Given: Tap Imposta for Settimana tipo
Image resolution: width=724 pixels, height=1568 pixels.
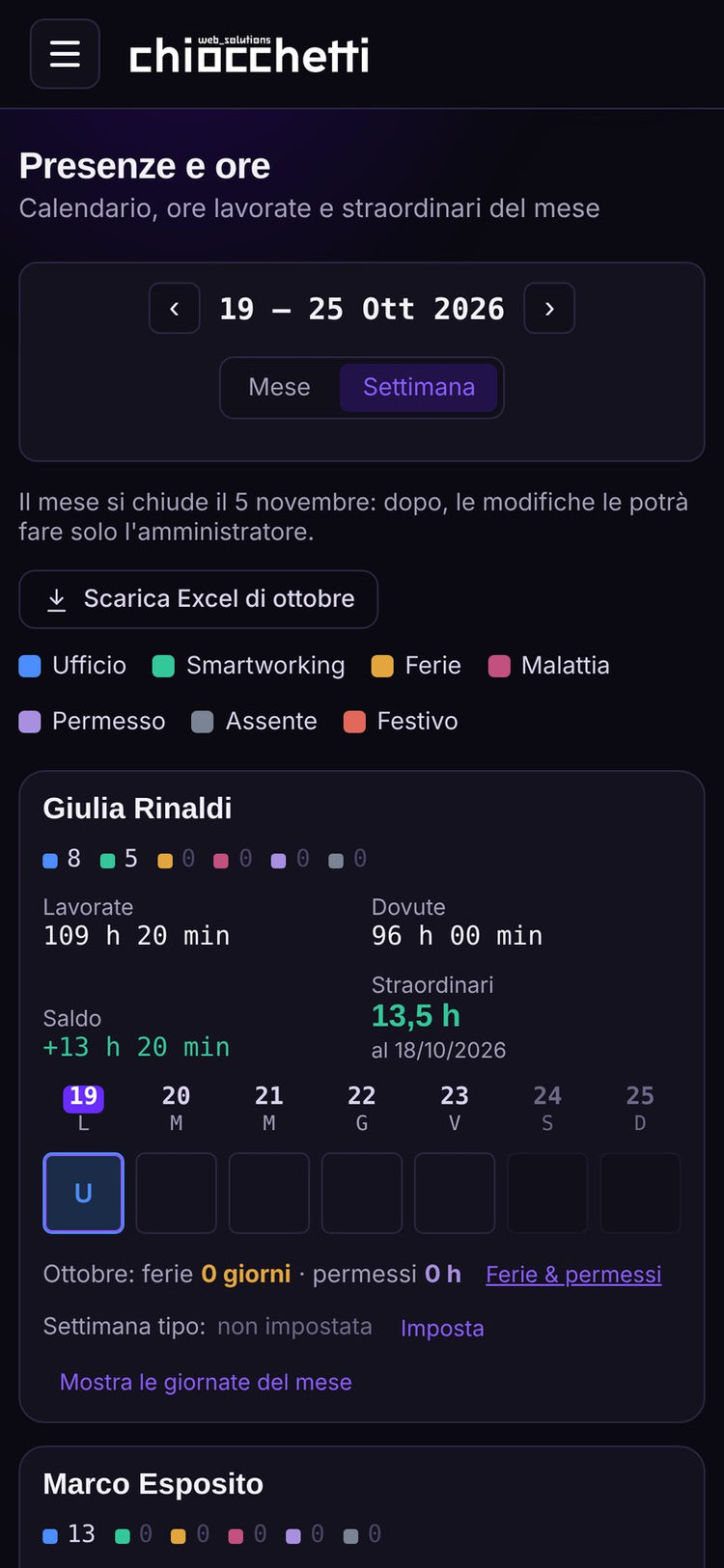Looking at the screenshot, I should [x=442, y=1329].
